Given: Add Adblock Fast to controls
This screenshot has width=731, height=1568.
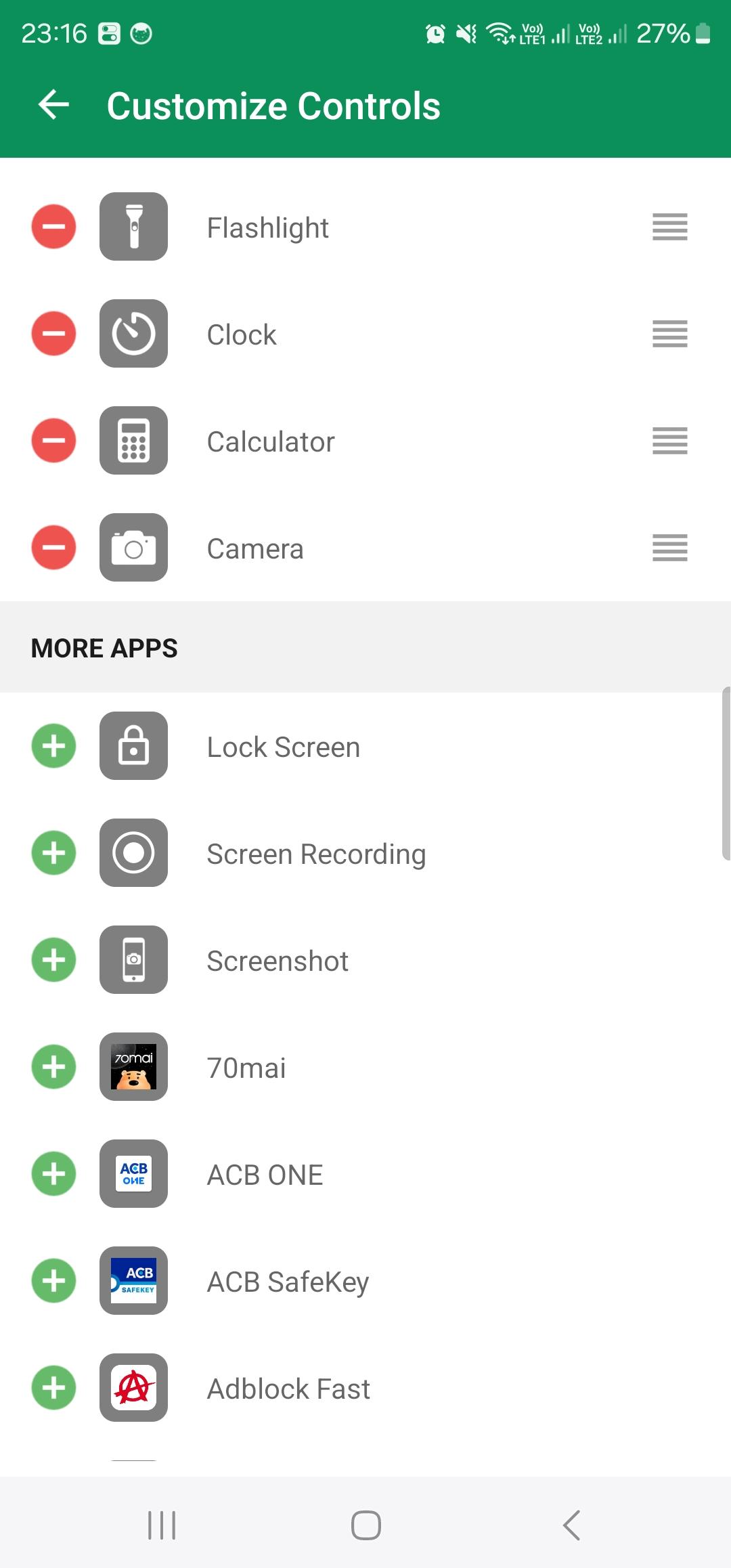Looking at the screenshot, I should pyautogui.click(x=53, y=1388).
